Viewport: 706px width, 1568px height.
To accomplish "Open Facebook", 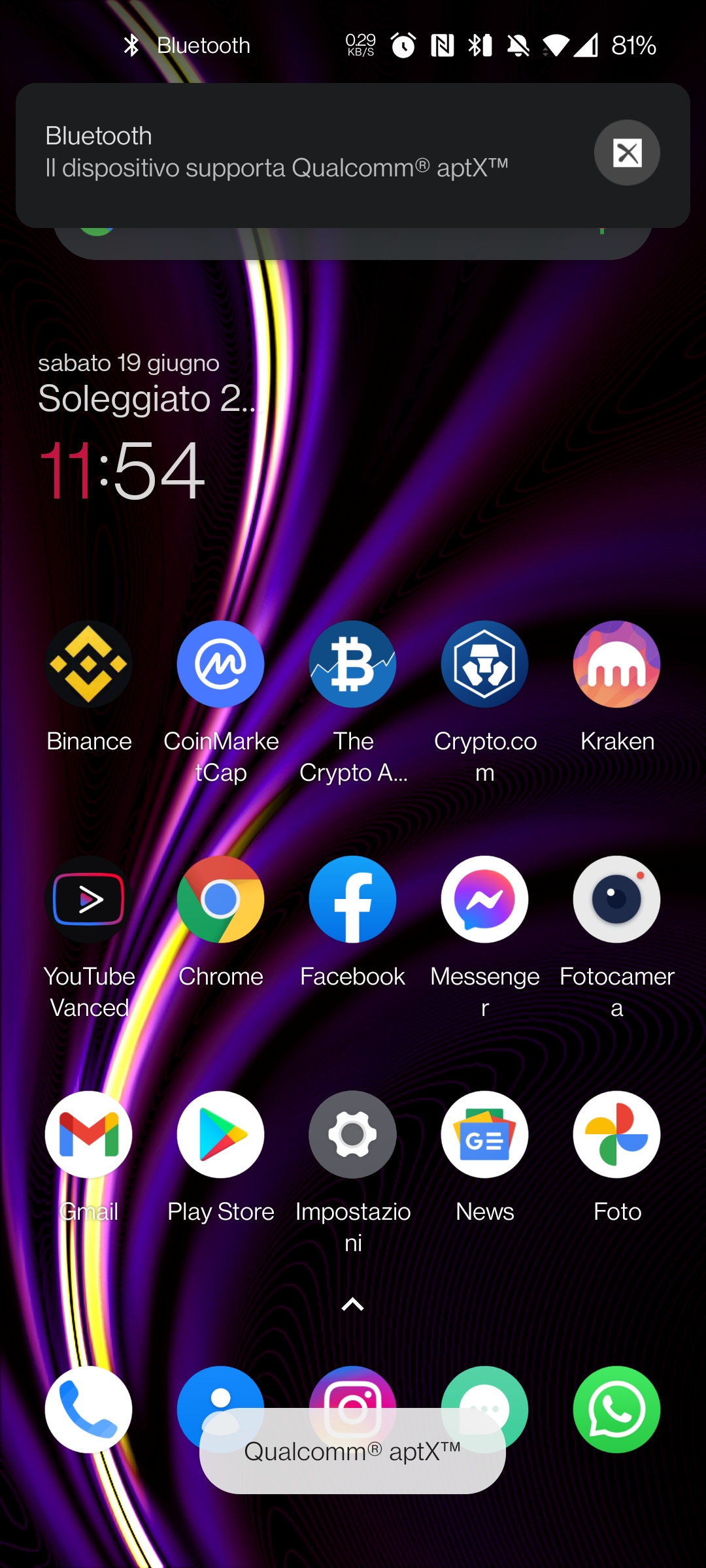I will pos(353,900).
